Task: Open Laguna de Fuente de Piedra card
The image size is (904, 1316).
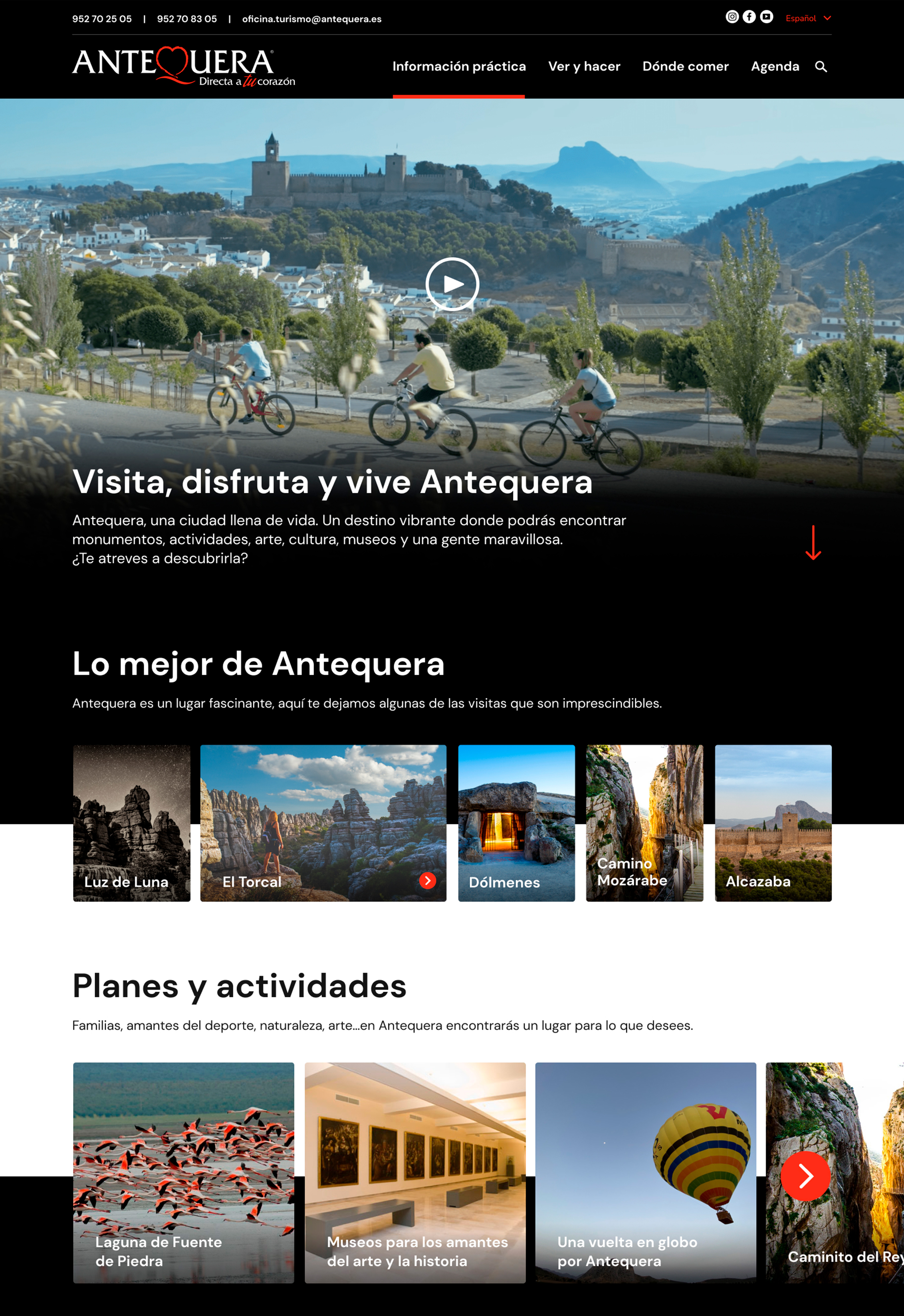Action: click(184, 1172)
